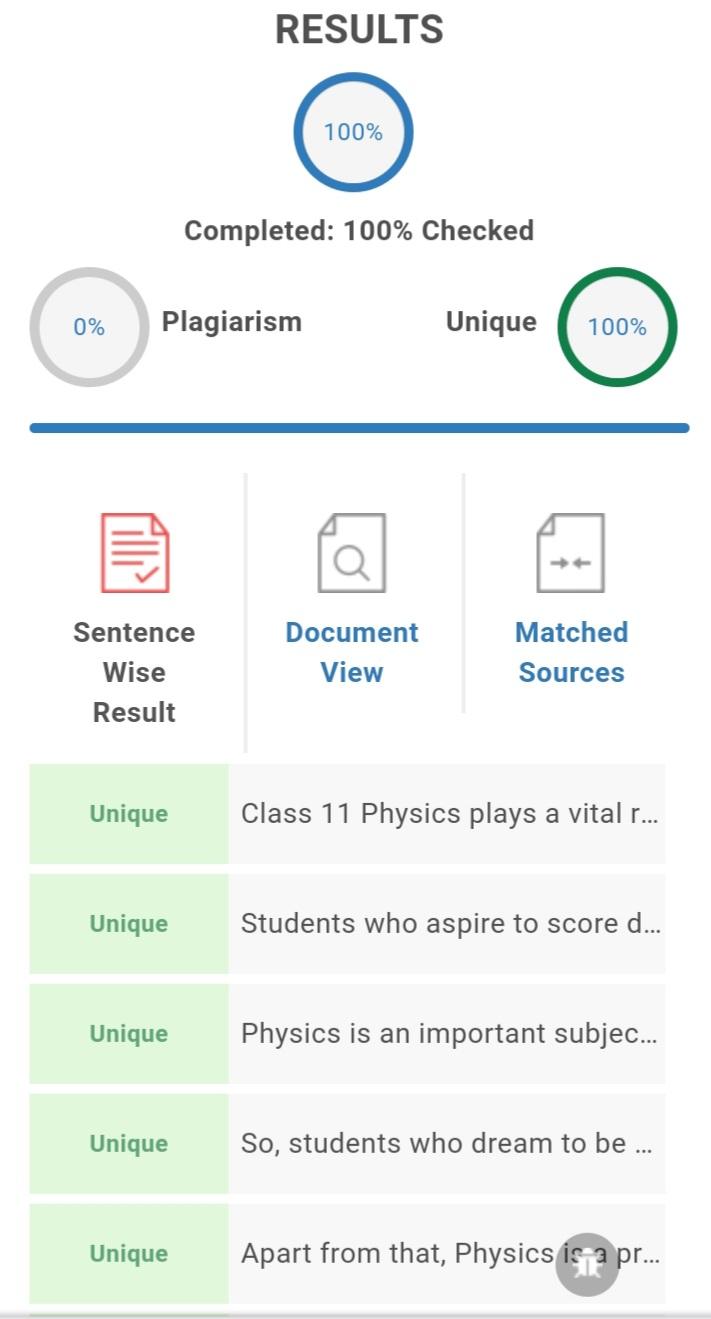The width and height of the screenshot is (711, 1319).
Task: Switch to Sentence Wise Result tab
Action: tap(134, 618)
